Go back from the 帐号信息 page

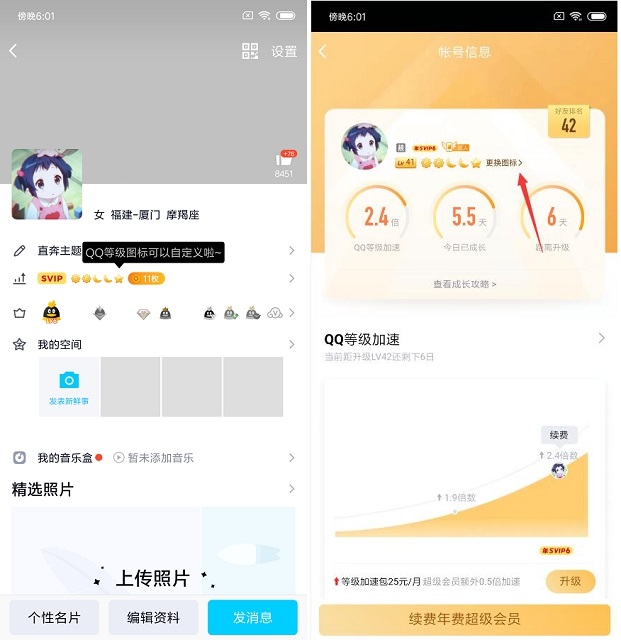[x=323, y=51]
